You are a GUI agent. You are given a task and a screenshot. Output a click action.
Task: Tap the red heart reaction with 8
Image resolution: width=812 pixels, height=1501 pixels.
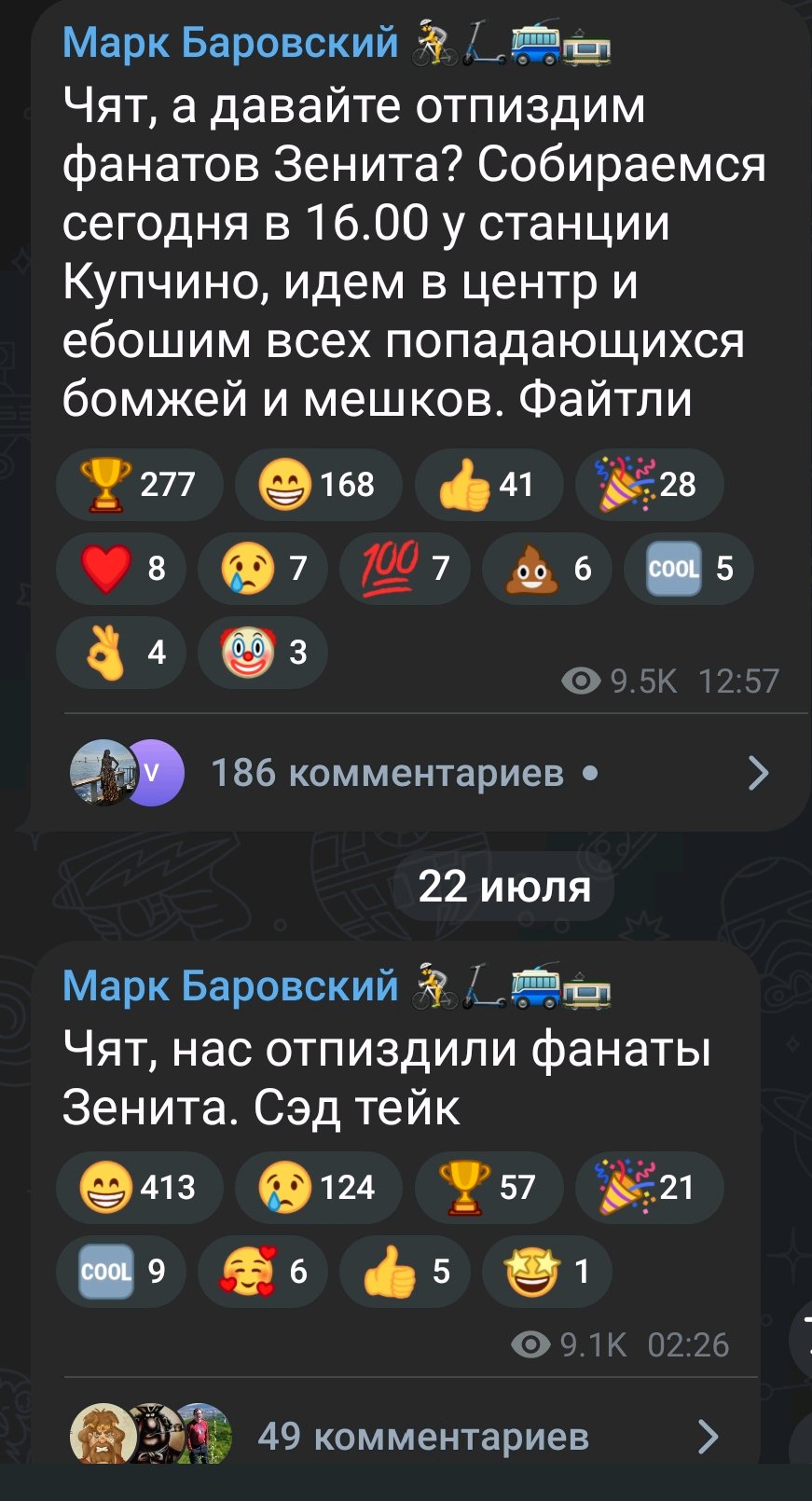pyautogui.click(x=121, y=568)
